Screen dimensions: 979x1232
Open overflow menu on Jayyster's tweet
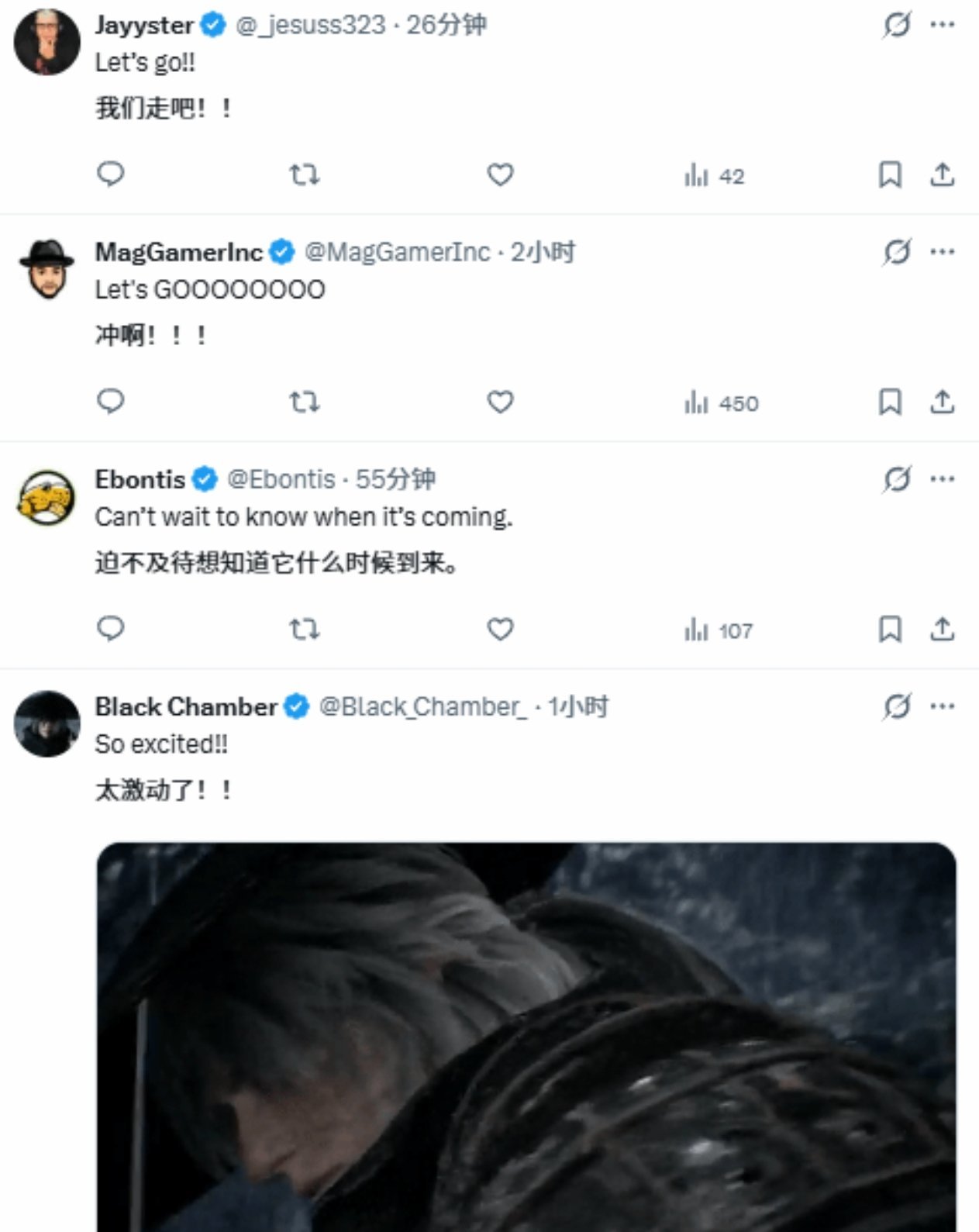point(942,25)
